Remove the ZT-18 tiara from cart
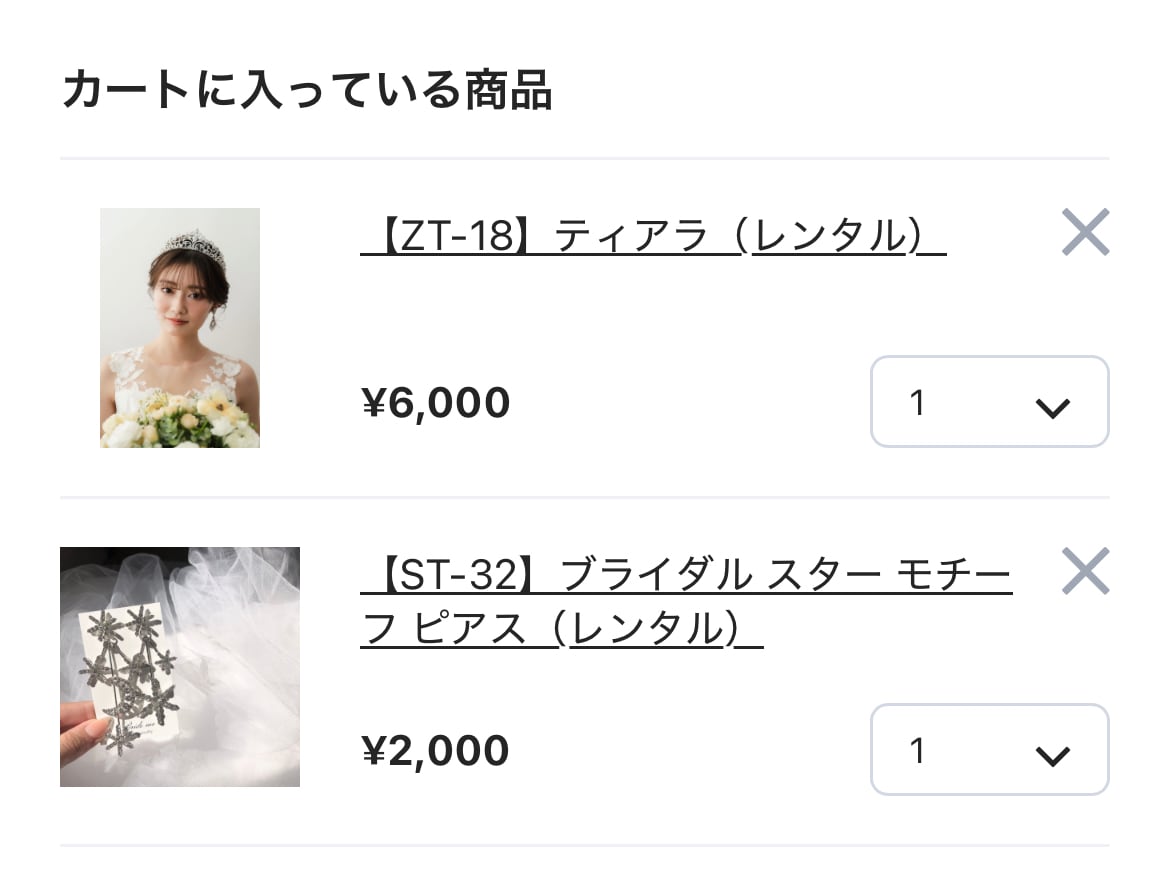The image size is (1170, 895). click(1086, 232)
